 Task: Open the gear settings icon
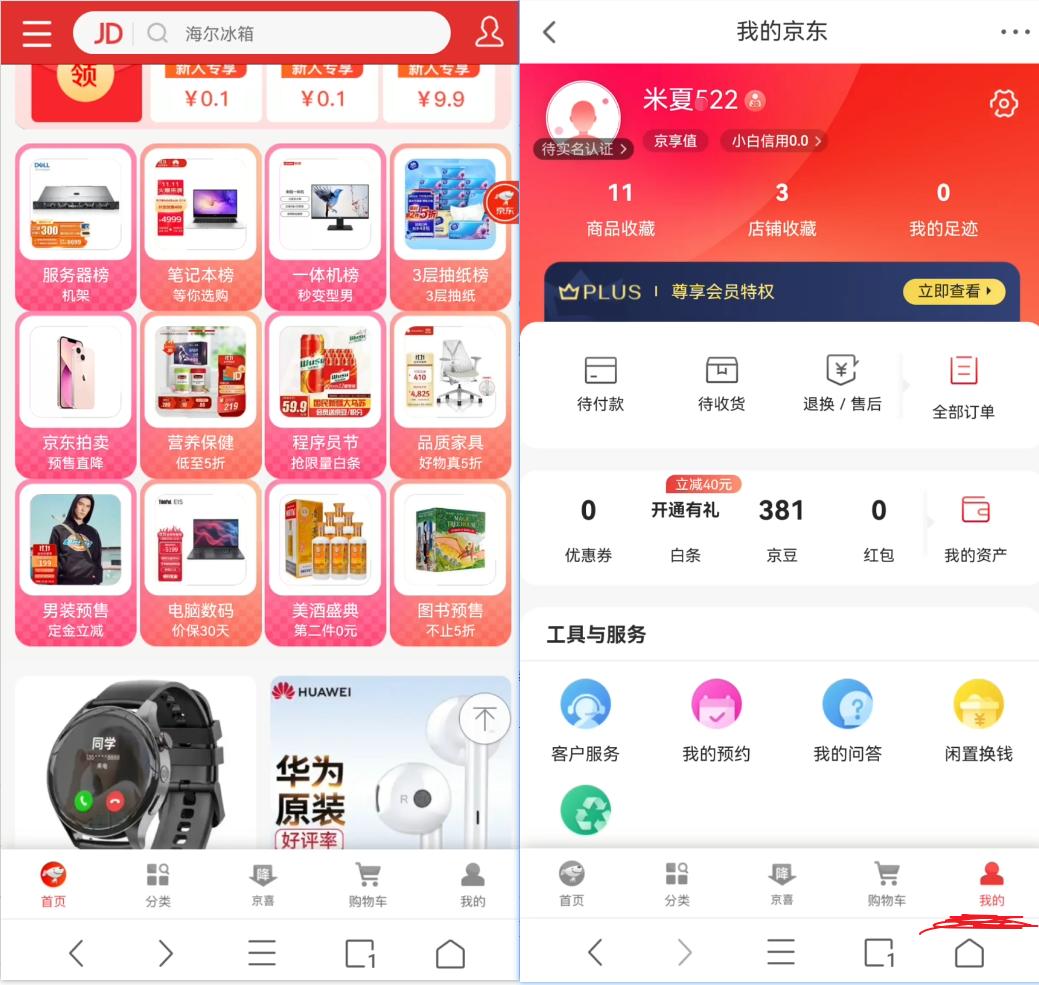coord(1003,103)
